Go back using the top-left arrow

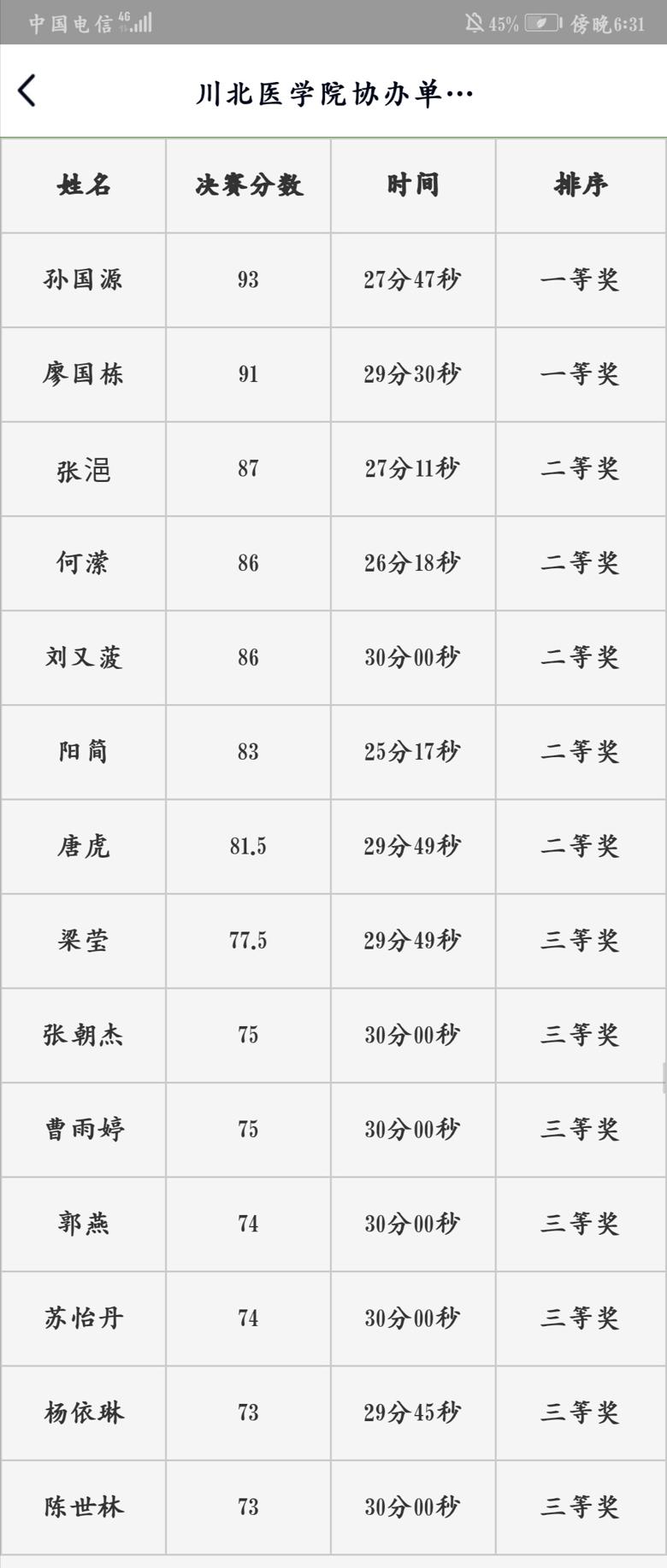pyautogui.click(x=27, y=91)
